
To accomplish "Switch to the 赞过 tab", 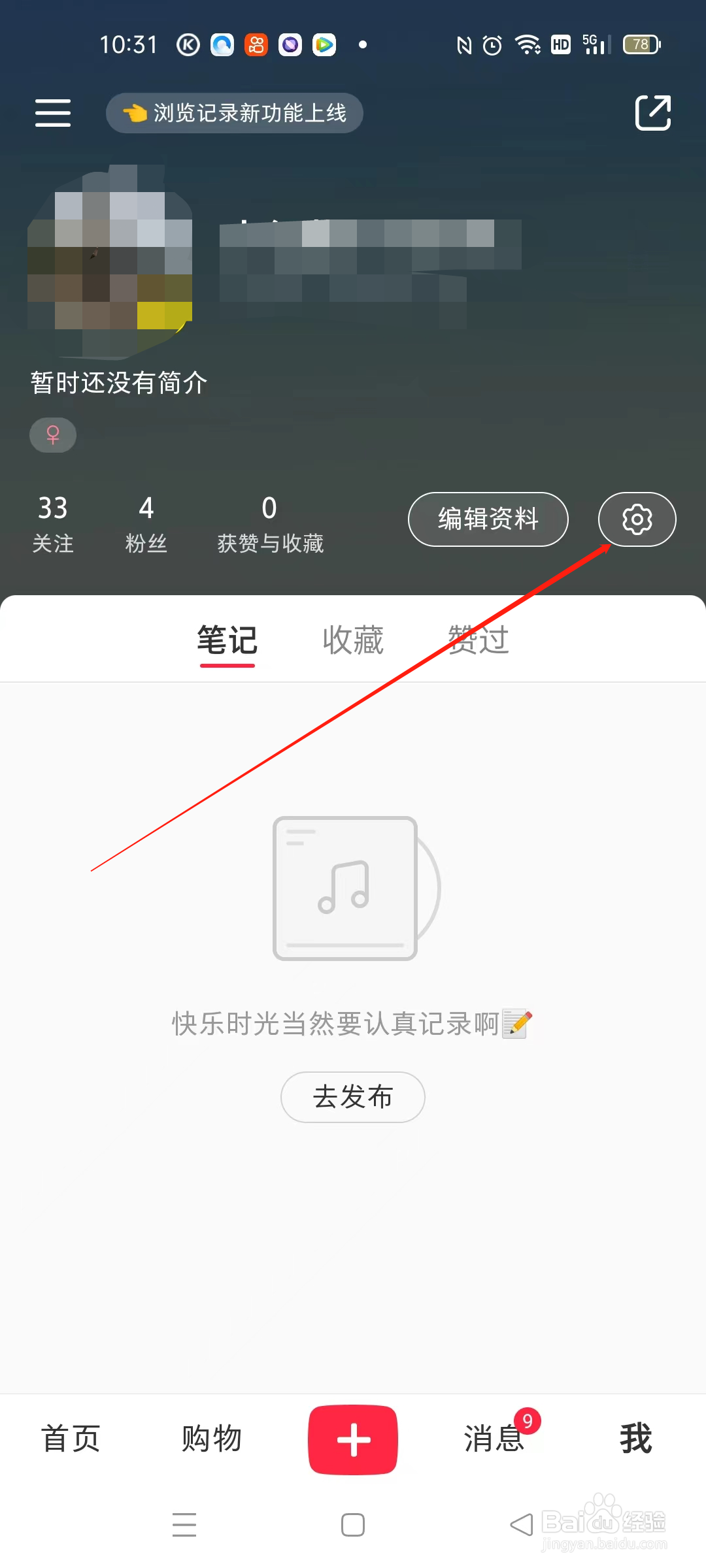I will pos(478,640).
